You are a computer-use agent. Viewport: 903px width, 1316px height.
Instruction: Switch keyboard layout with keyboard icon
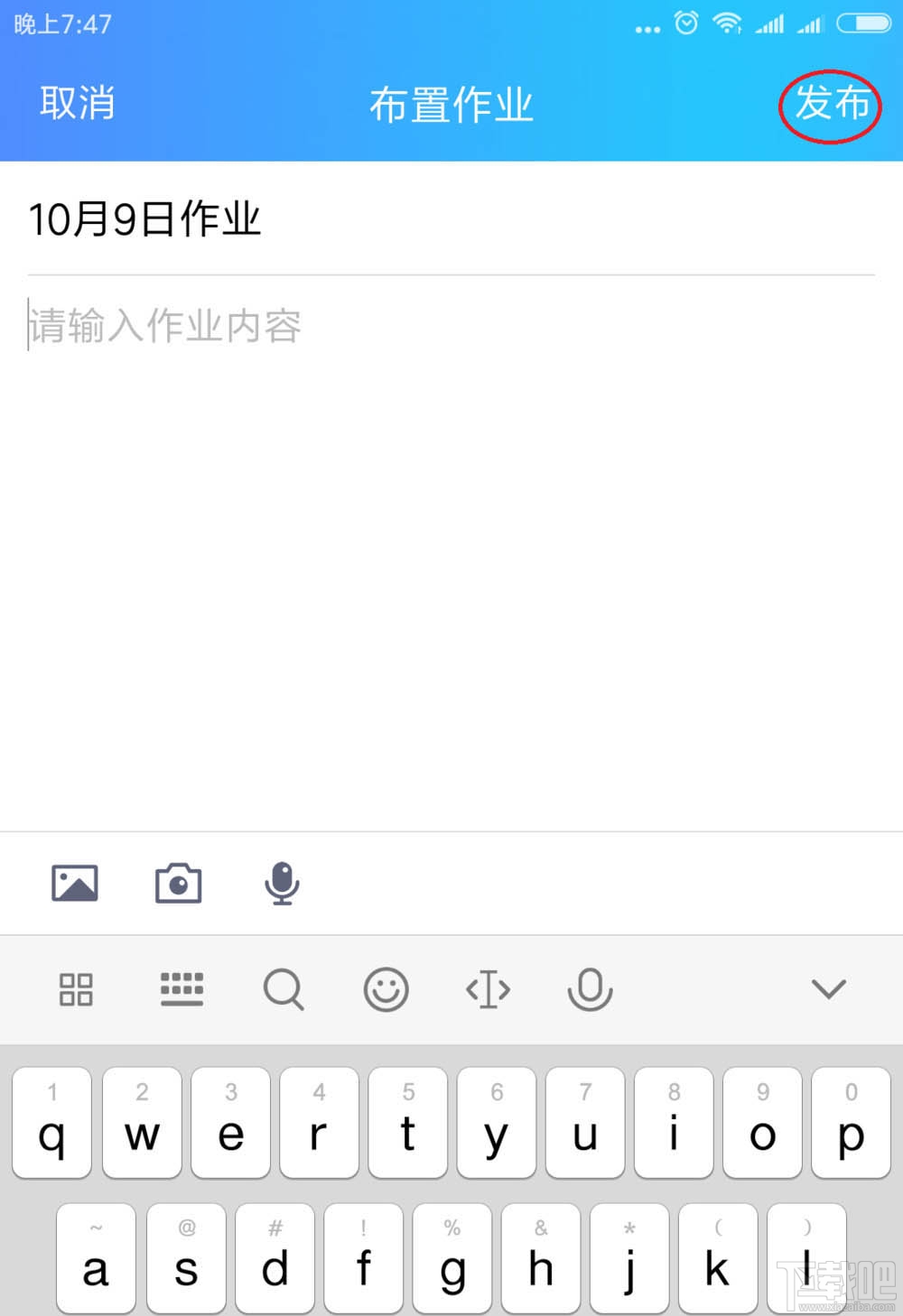[x=182, y=989]
